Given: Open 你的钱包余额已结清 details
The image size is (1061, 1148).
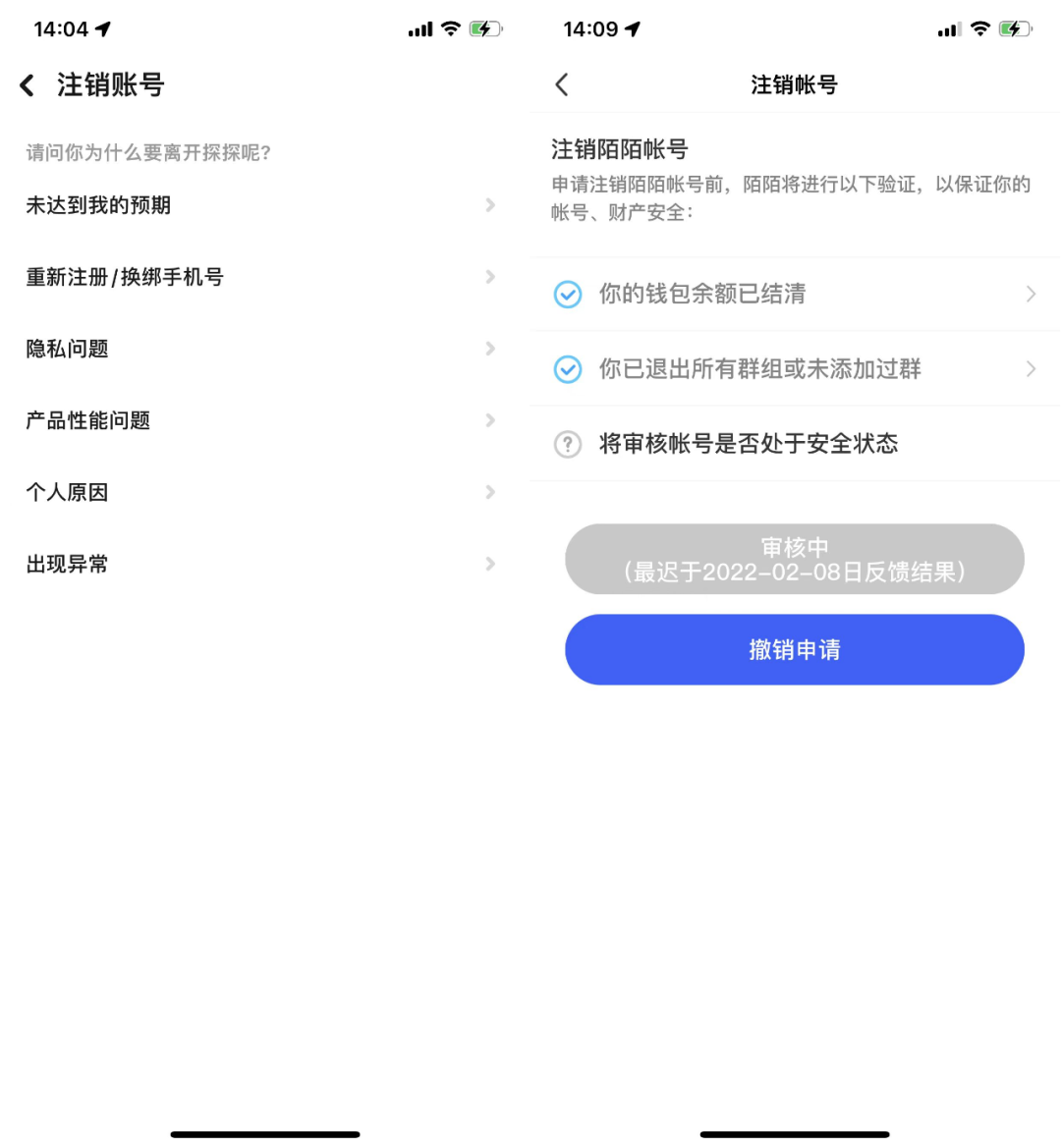Looking at the screenshot, I should click(794, 294).
